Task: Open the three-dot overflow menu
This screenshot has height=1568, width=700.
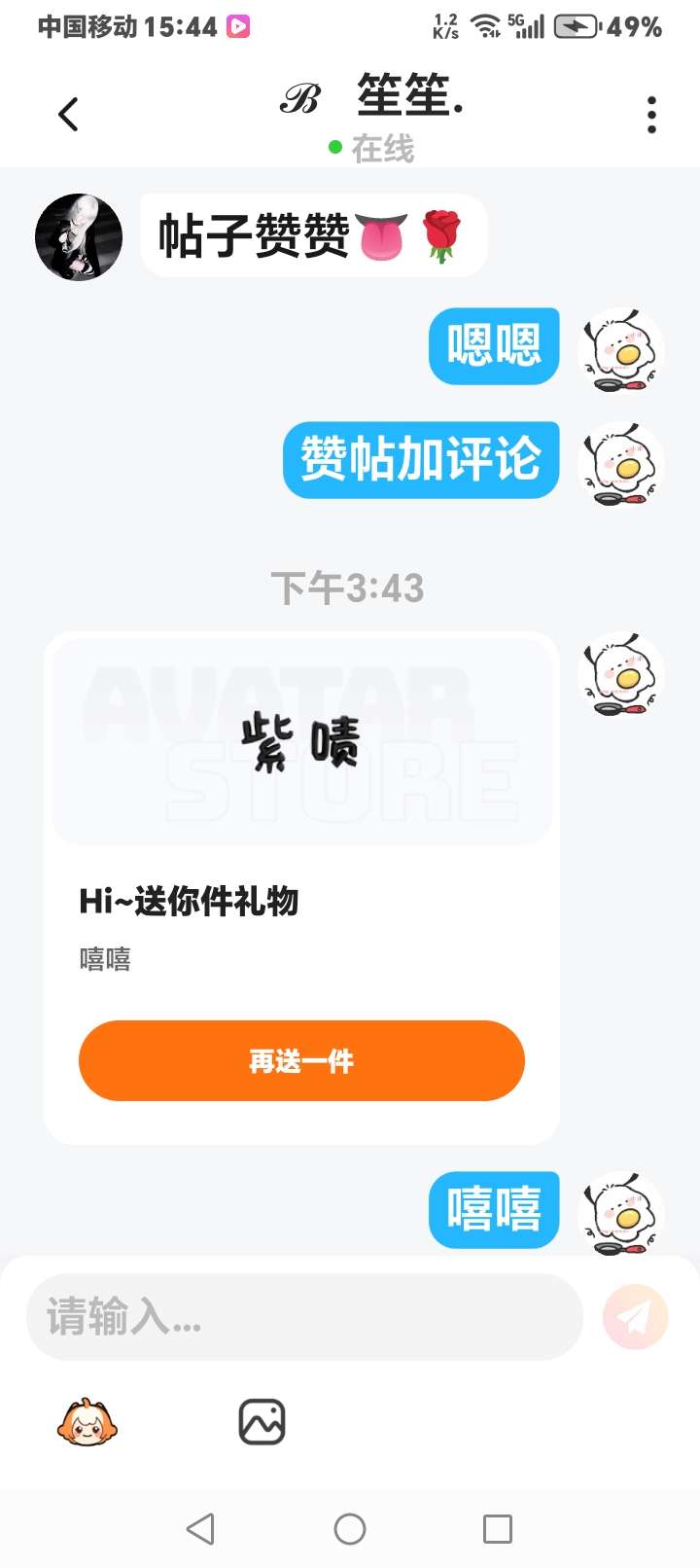Action: click(651, 115)
